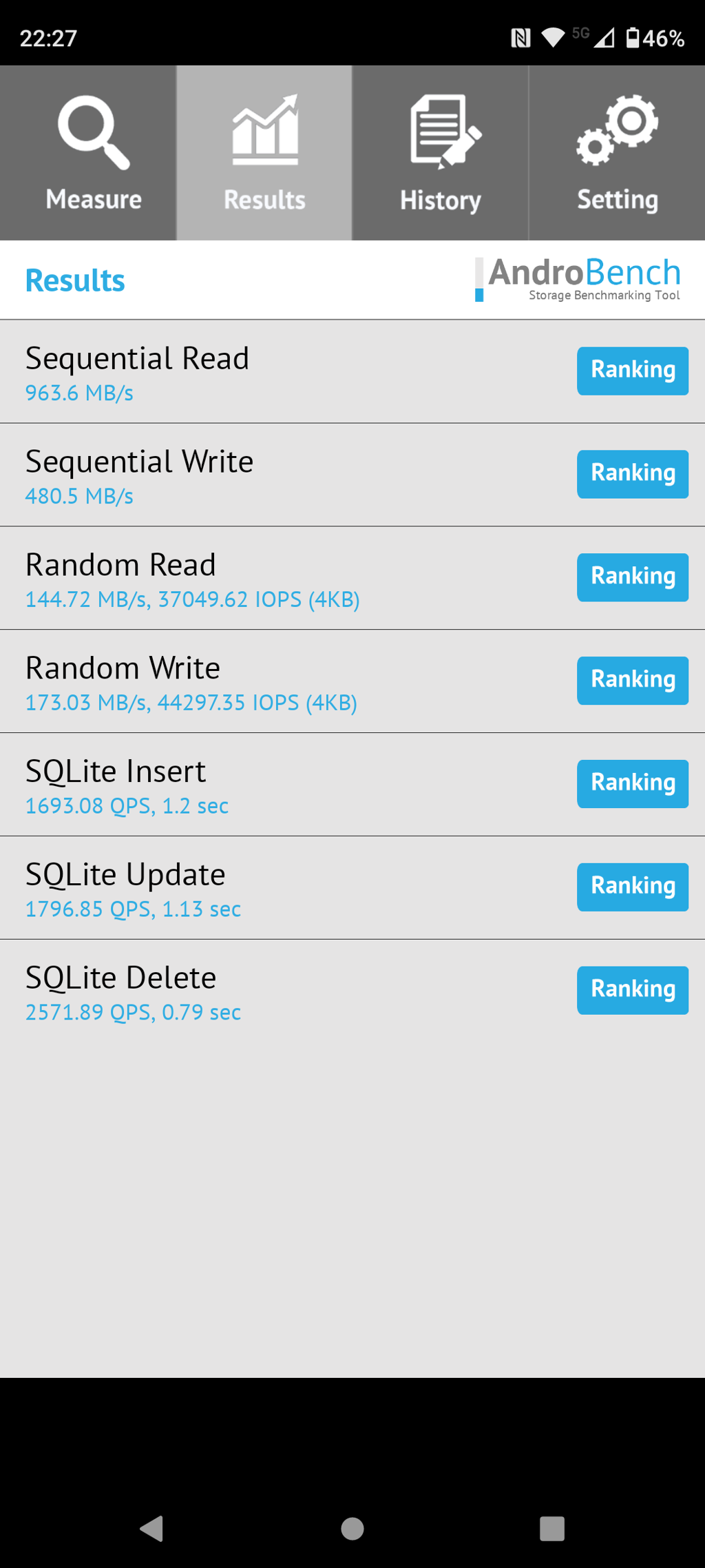
Task: Show Sequential Write ranking
Action: point(632,474)
